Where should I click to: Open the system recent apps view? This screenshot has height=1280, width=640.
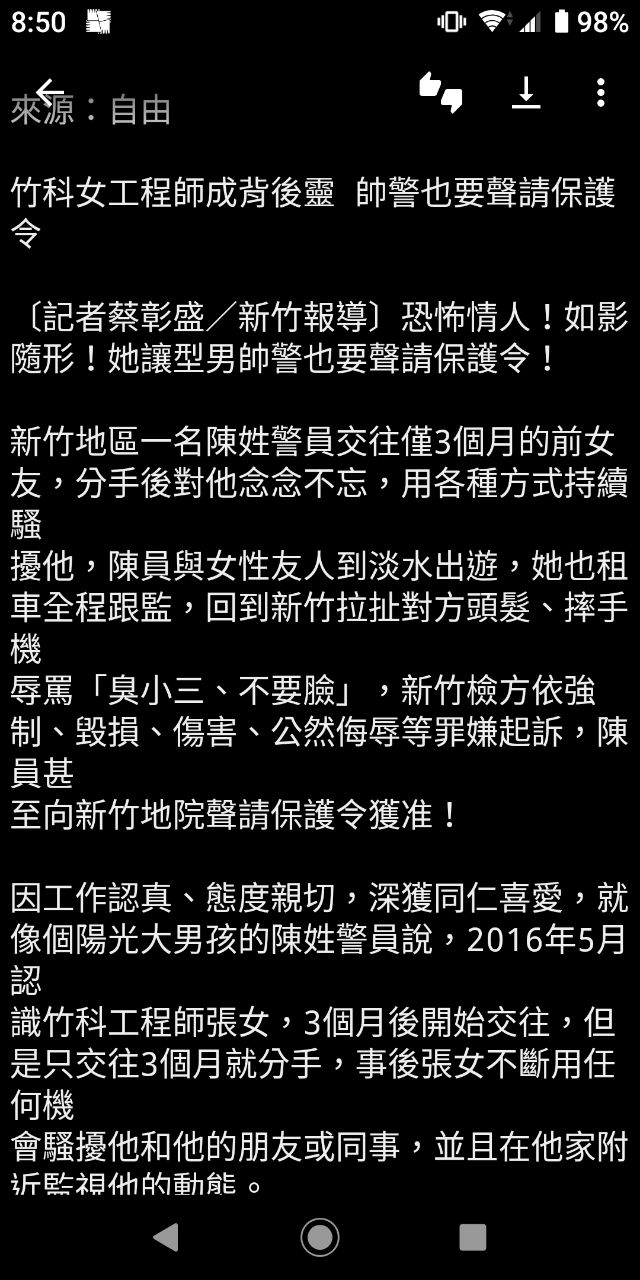click(x=473, y=1237)
